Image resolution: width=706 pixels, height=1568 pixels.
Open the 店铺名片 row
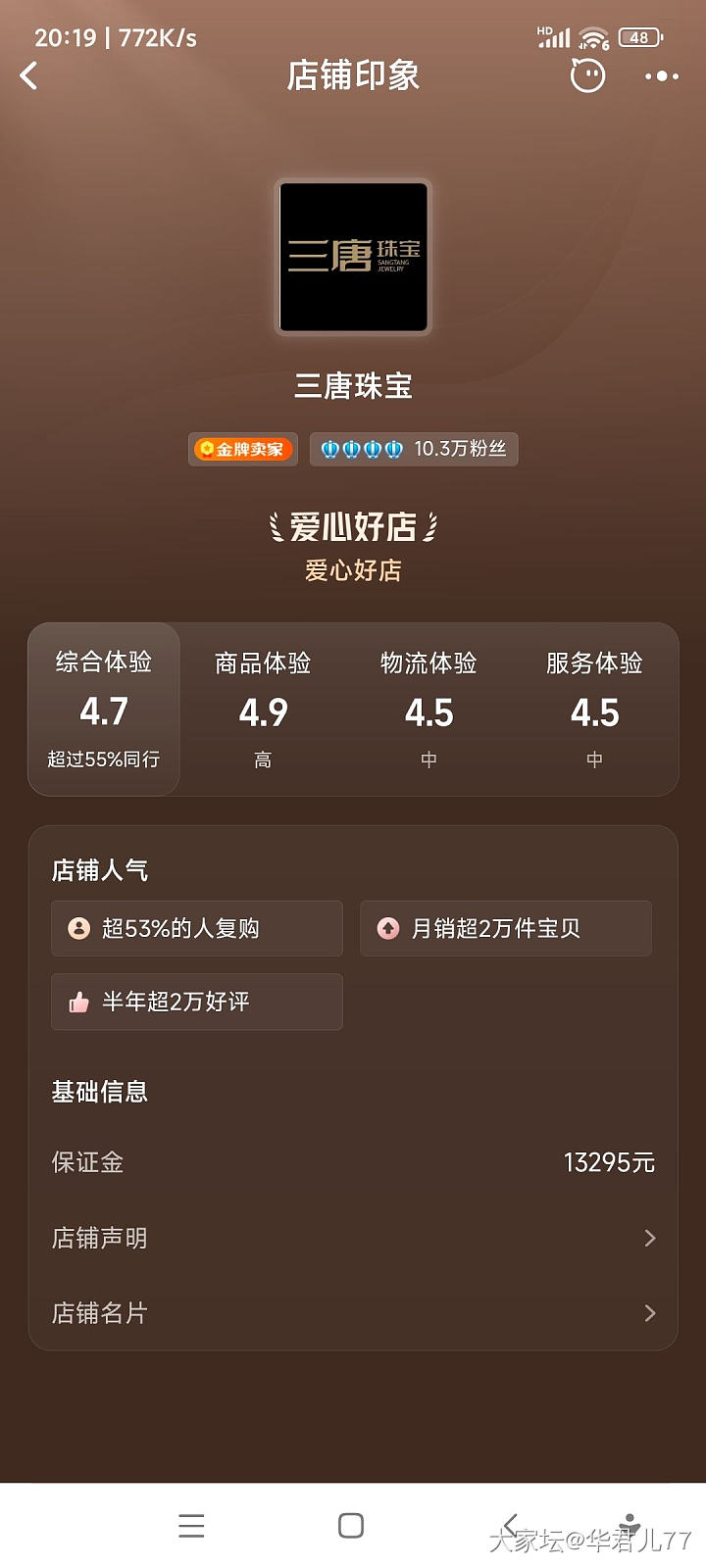(x=353, y=1313)
